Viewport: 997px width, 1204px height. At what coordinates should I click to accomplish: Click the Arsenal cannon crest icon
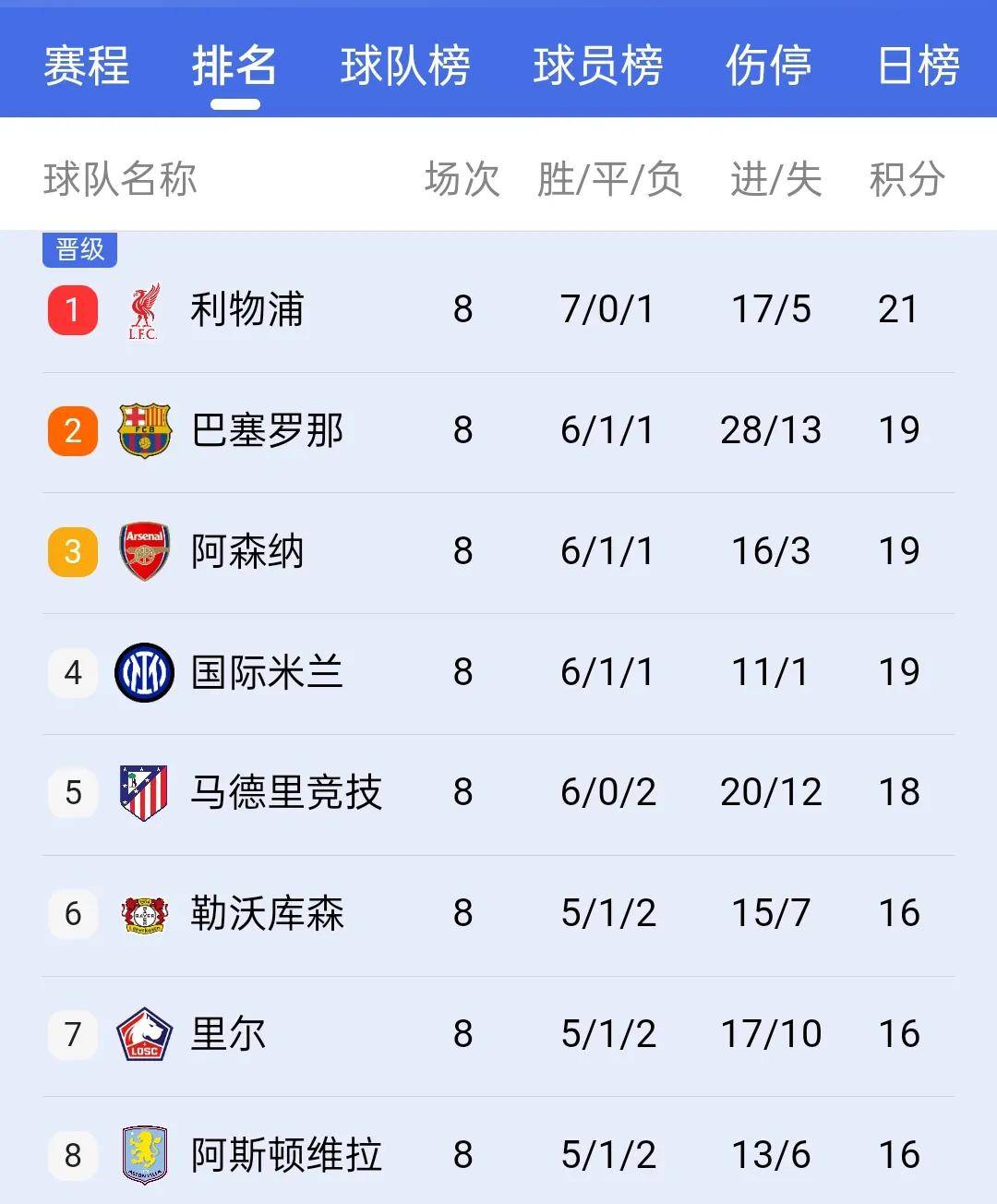(143, 550)
